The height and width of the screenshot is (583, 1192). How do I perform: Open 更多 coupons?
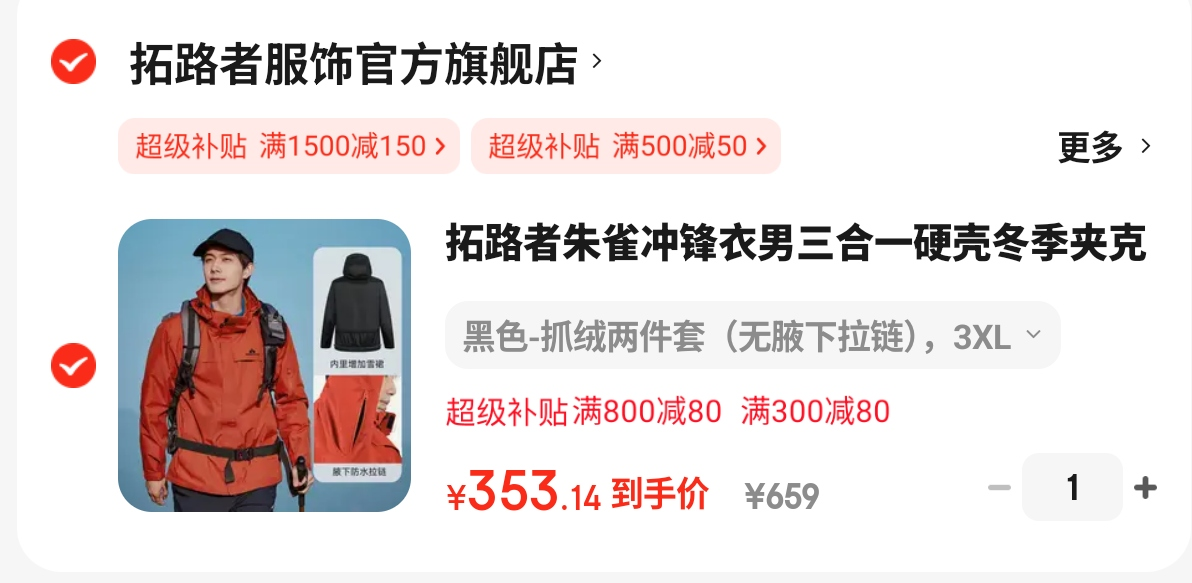(x=1104, y=147)
